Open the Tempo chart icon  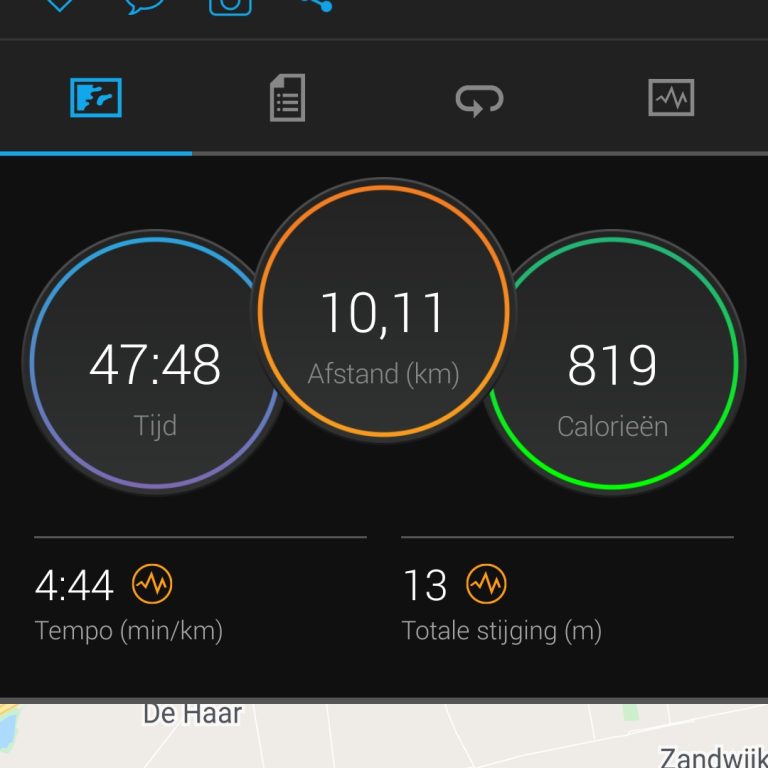(x=152, y=584)
